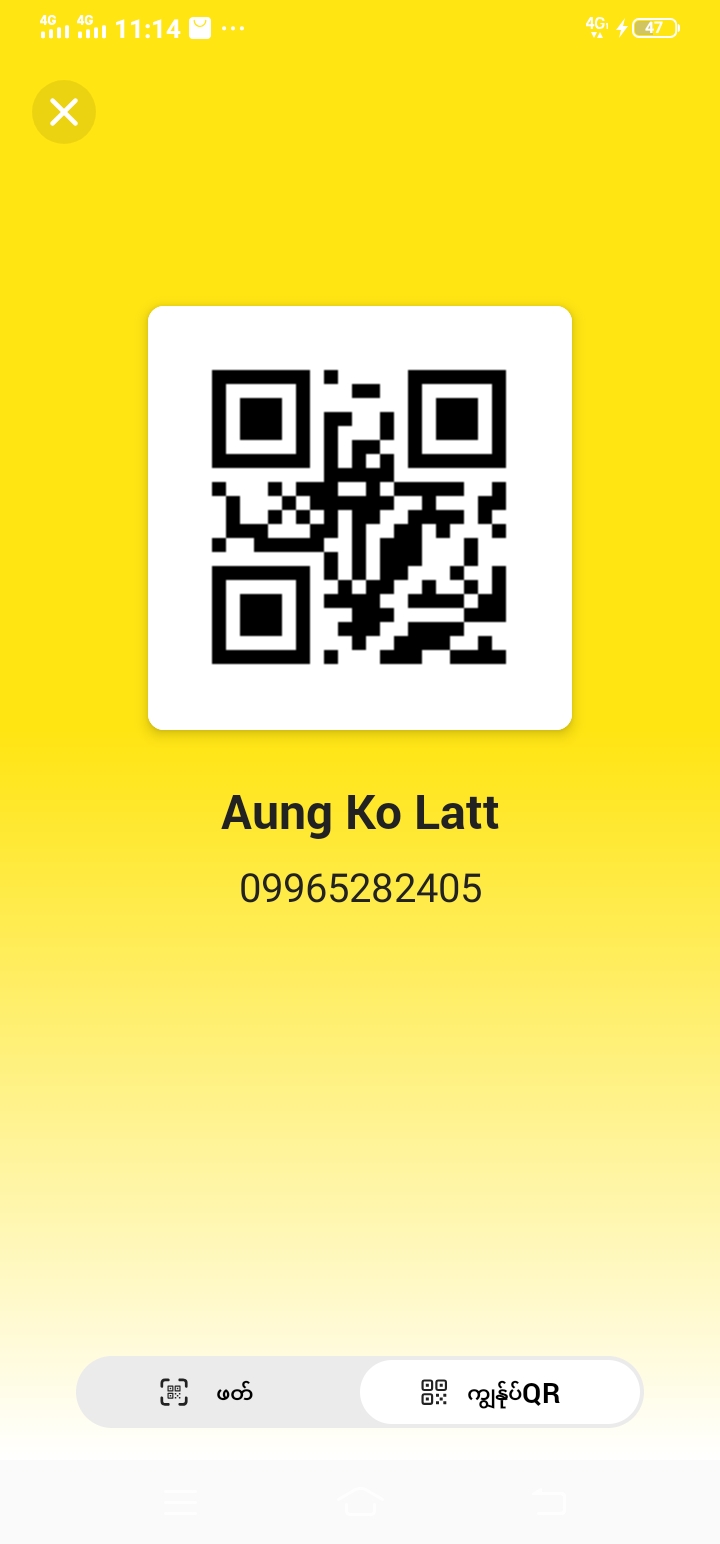Viewport: 720px width, 1544px height.
Task: Close the QR code screen
Action: coord(64,112)
